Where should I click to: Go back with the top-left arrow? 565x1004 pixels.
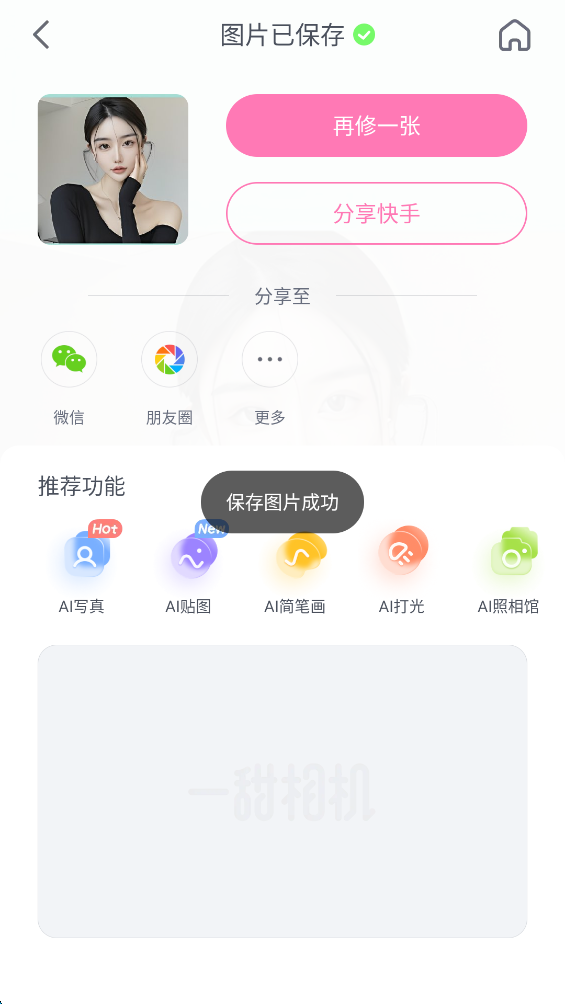[x=41, y=35]
